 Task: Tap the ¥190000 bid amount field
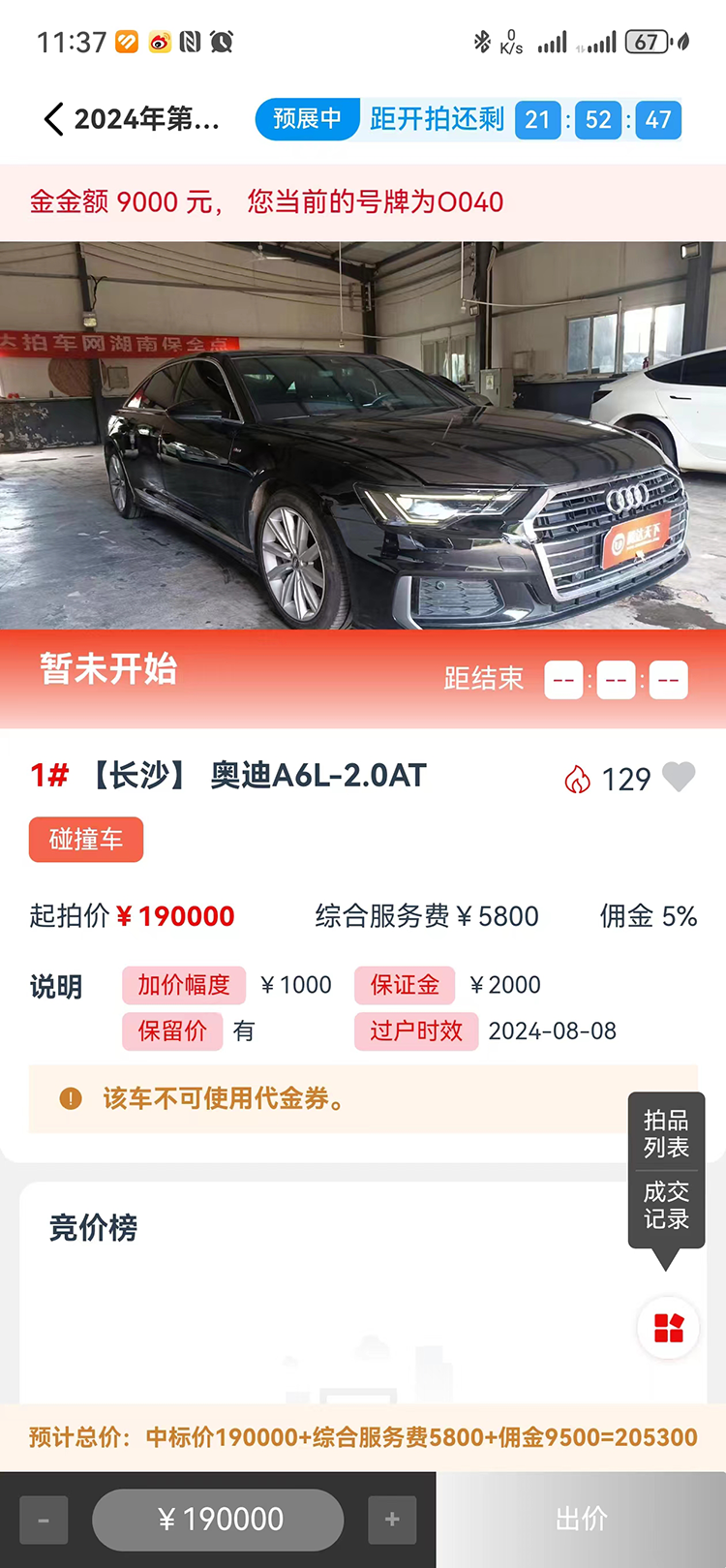pyautogui.click(x=219, y=1520)
